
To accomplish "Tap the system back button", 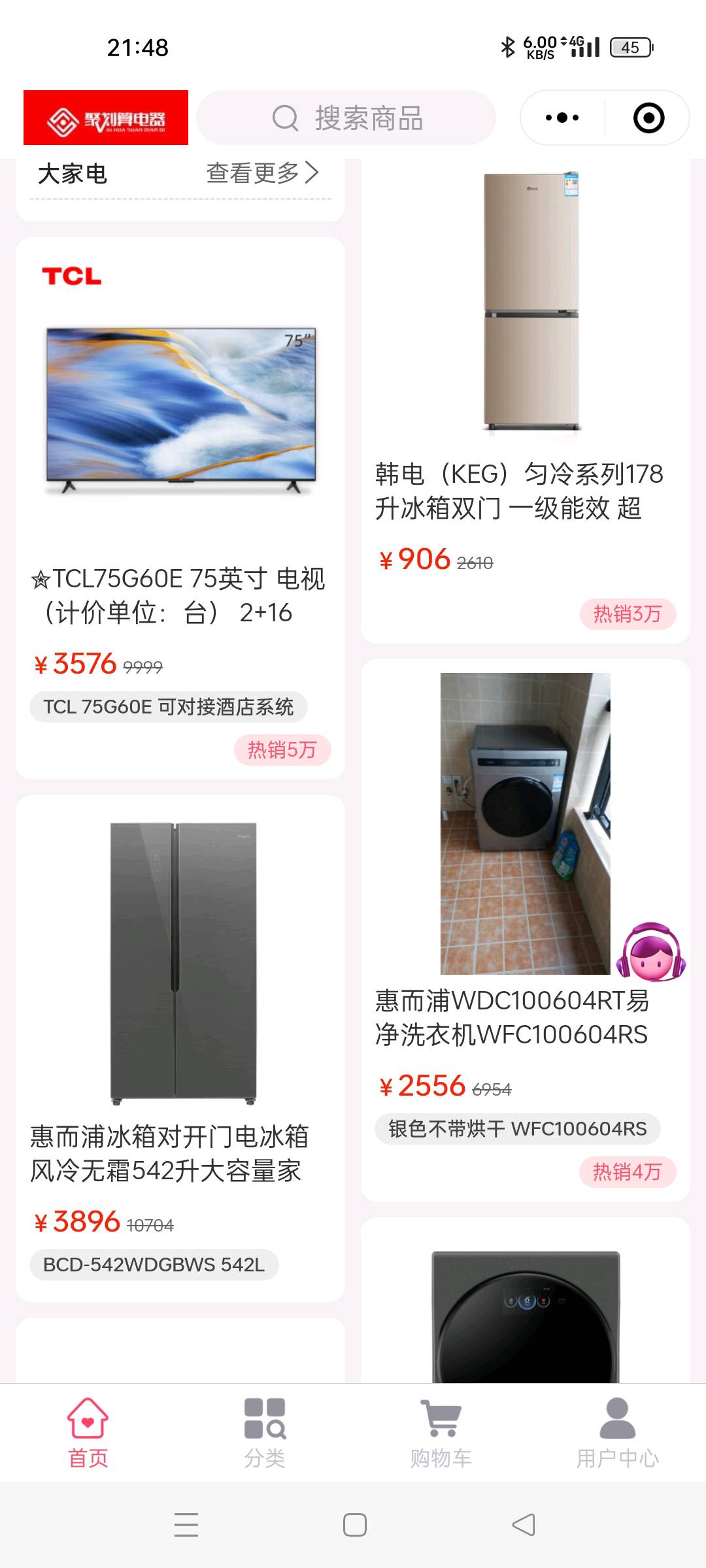I will coord(523,1525).
